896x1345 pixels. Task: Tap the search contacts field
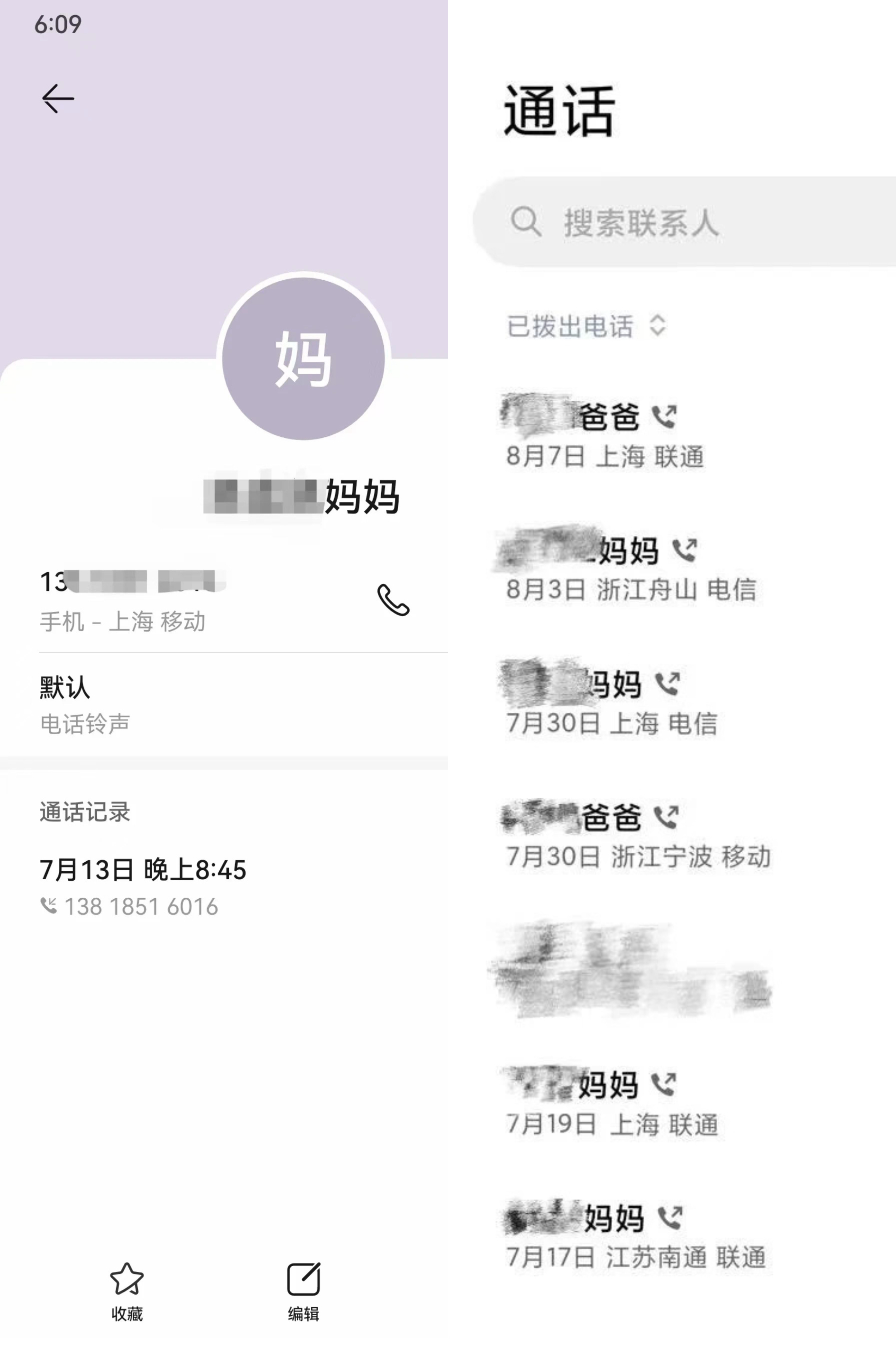pyautogui.click(x=686, y=222)
